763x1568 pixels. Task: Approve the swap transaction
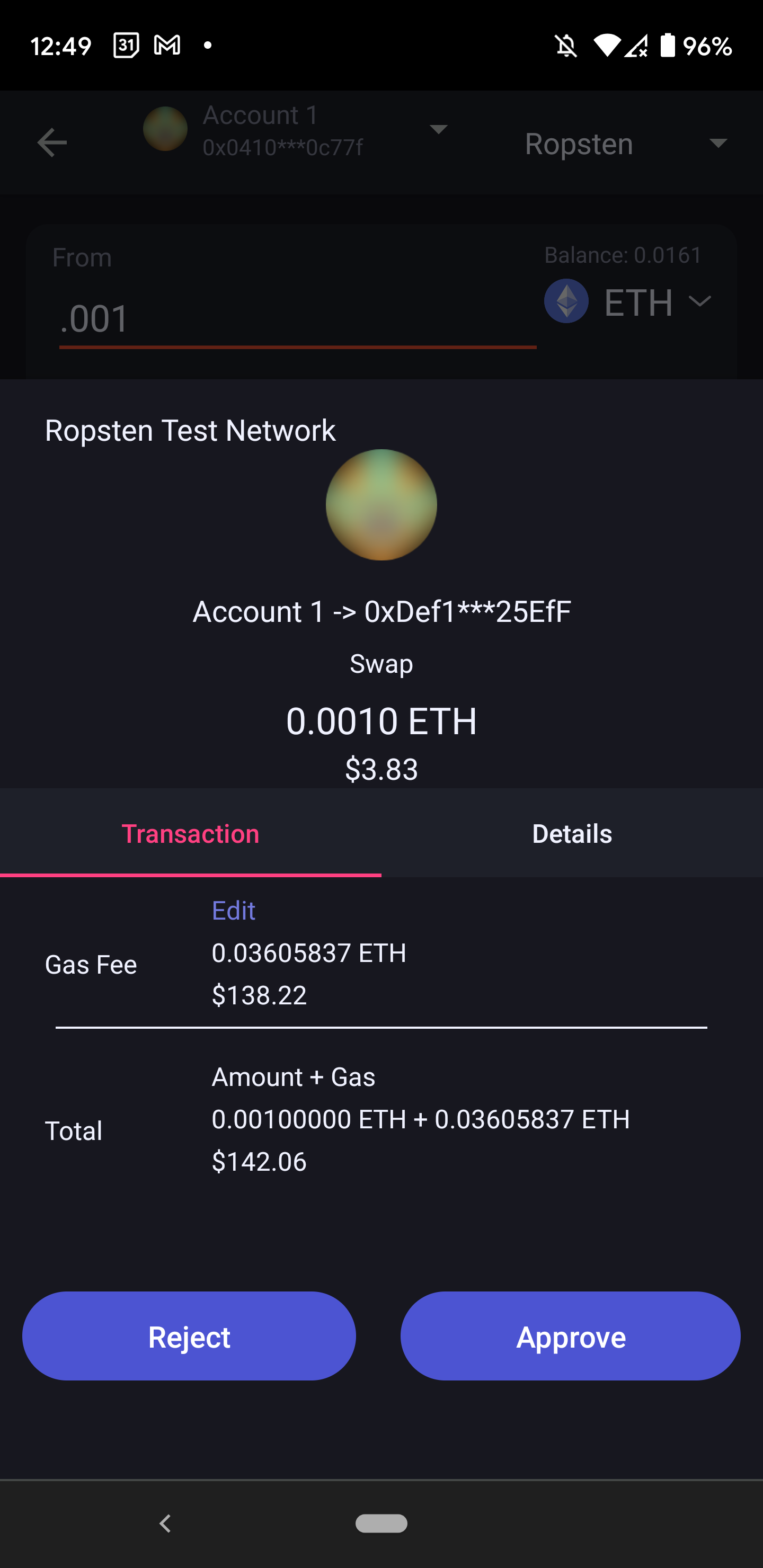[x=570, y=1337]
